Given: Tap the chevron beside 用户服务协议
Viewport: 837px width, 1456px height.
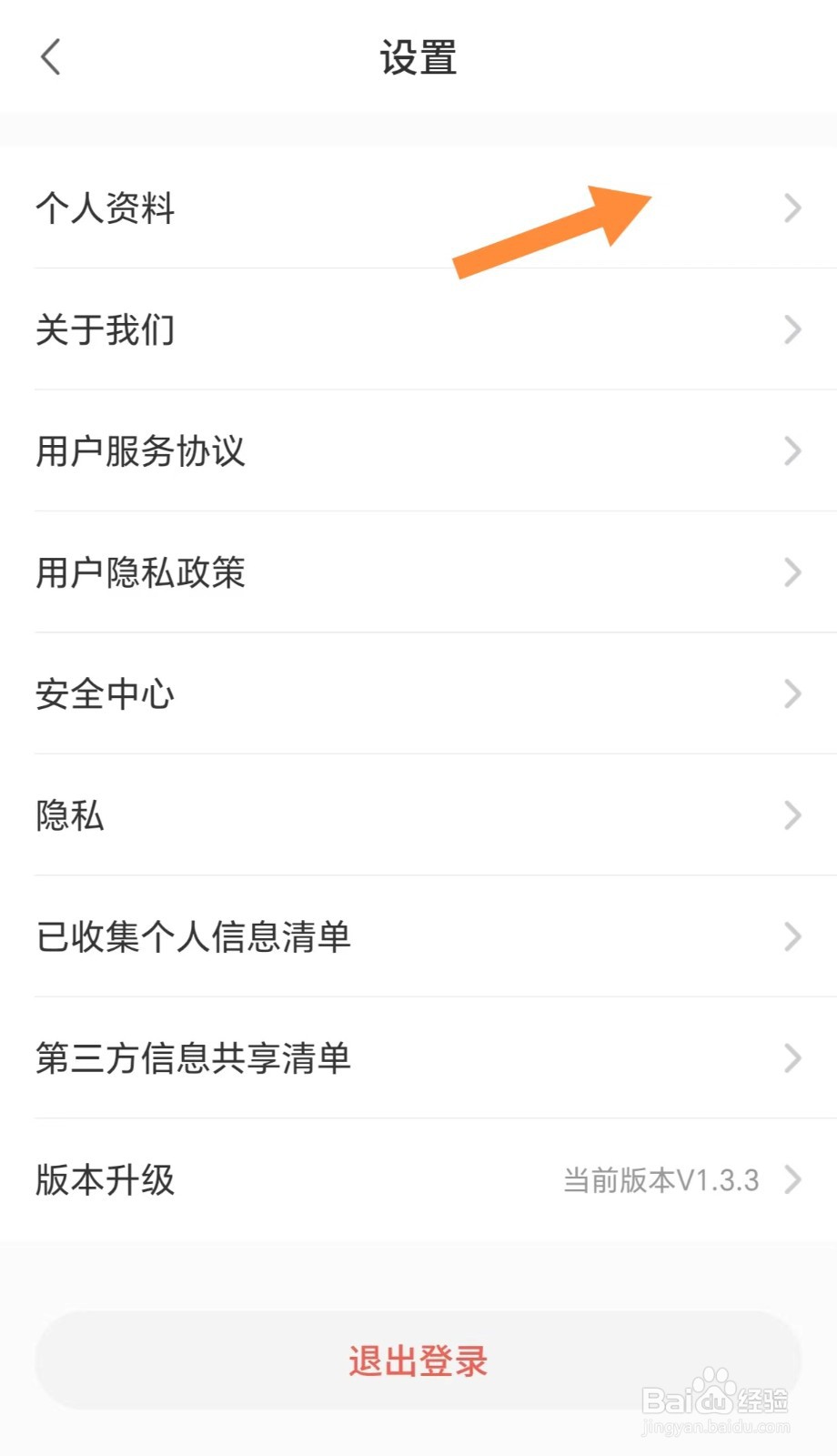Looking at the screenshot, I should pos(791,450).
